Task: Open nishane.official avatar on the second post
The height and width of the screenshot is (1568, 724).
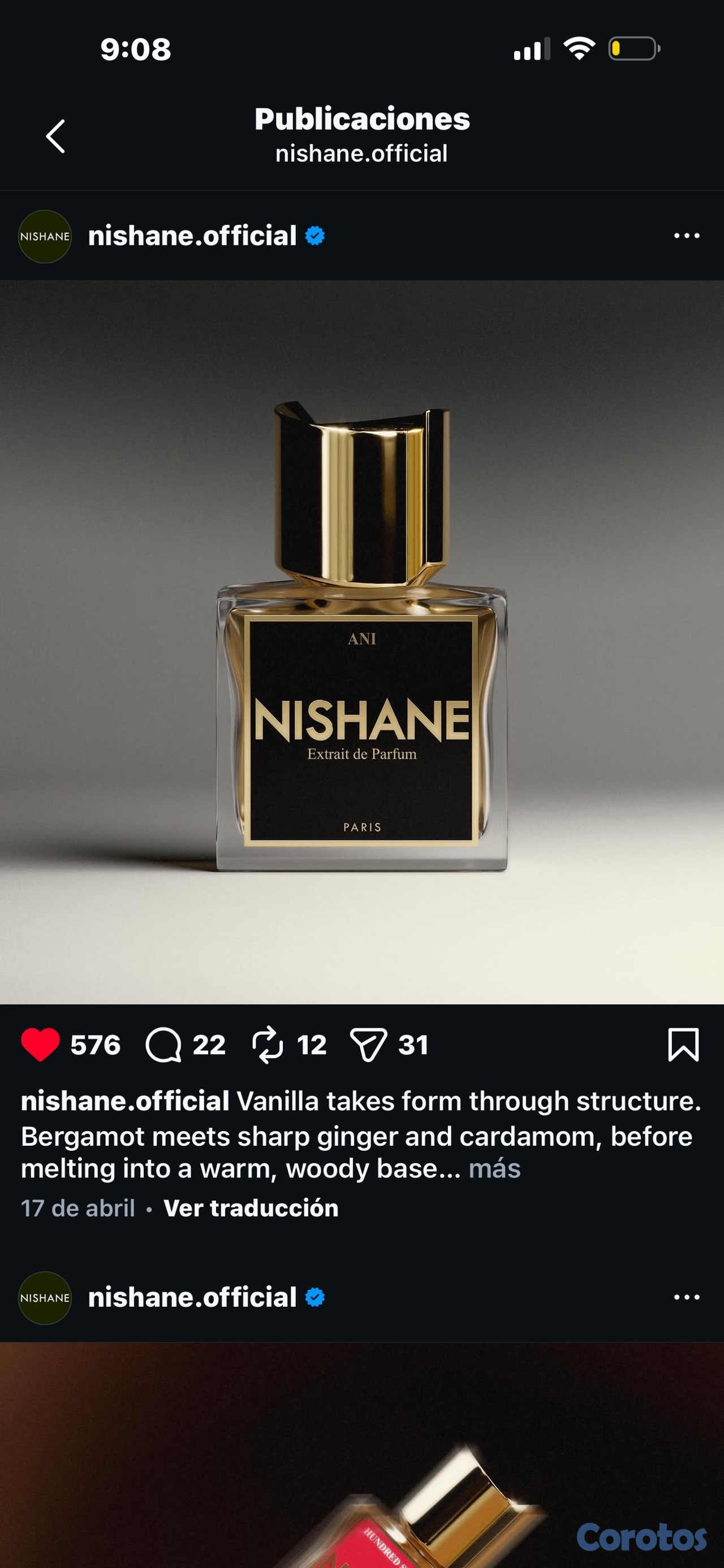Action: [x=45, y=1298]
